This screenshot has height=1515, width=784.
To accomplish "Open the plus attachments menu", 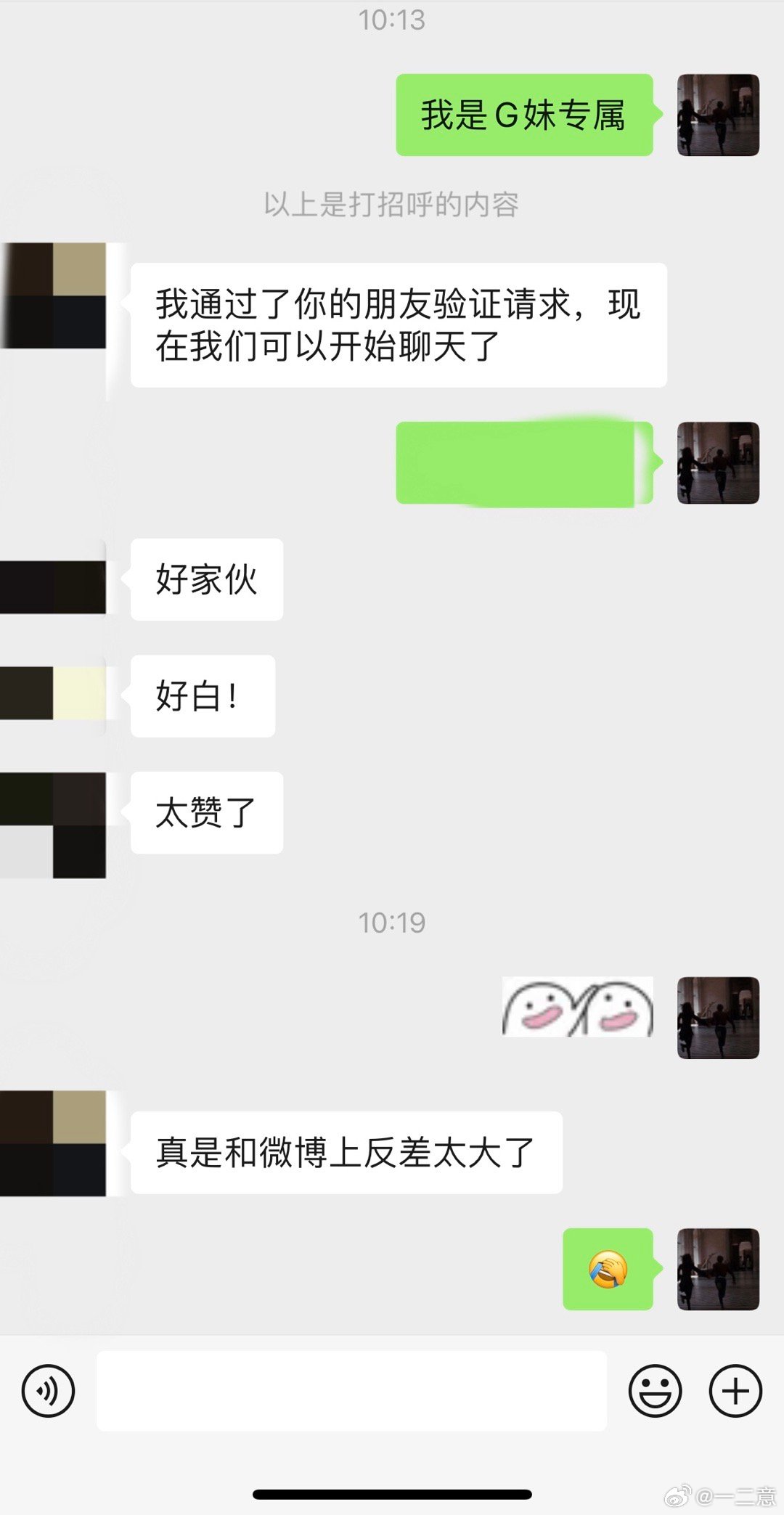I will [735, 1391].
